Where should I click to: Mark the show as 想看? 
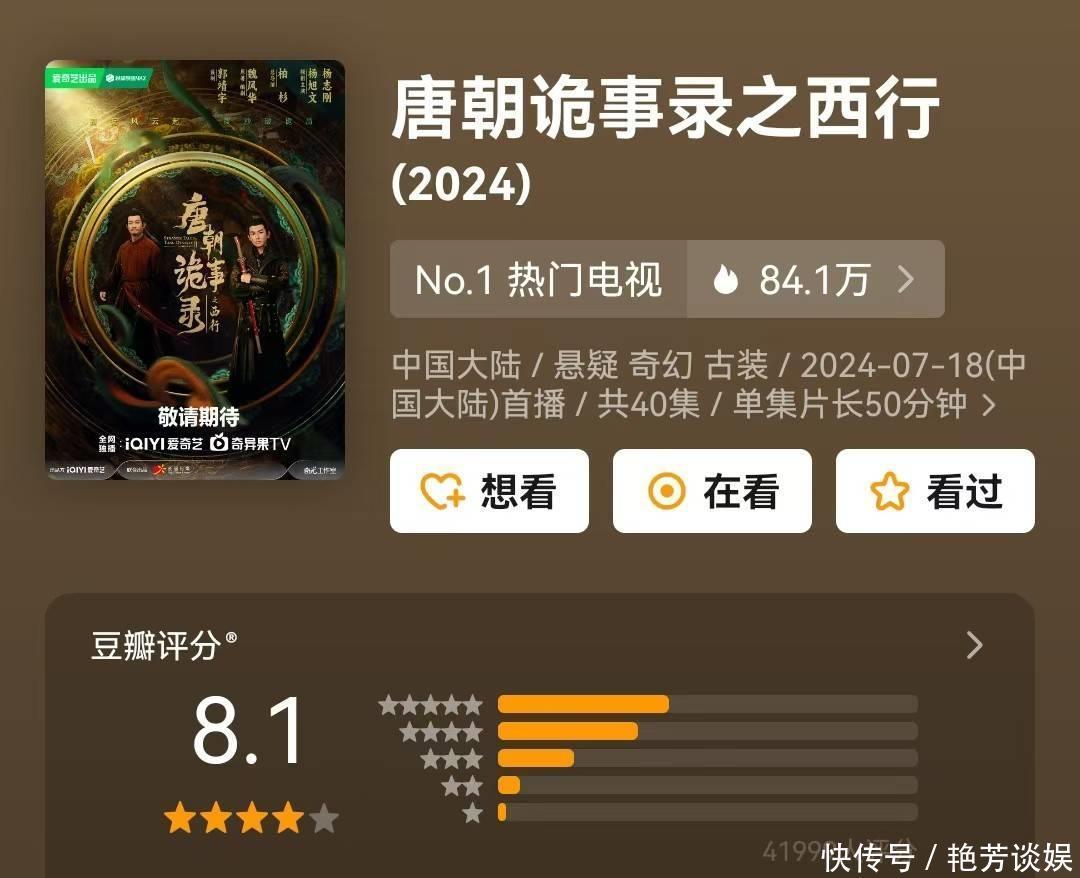click(x=489, y=491)
